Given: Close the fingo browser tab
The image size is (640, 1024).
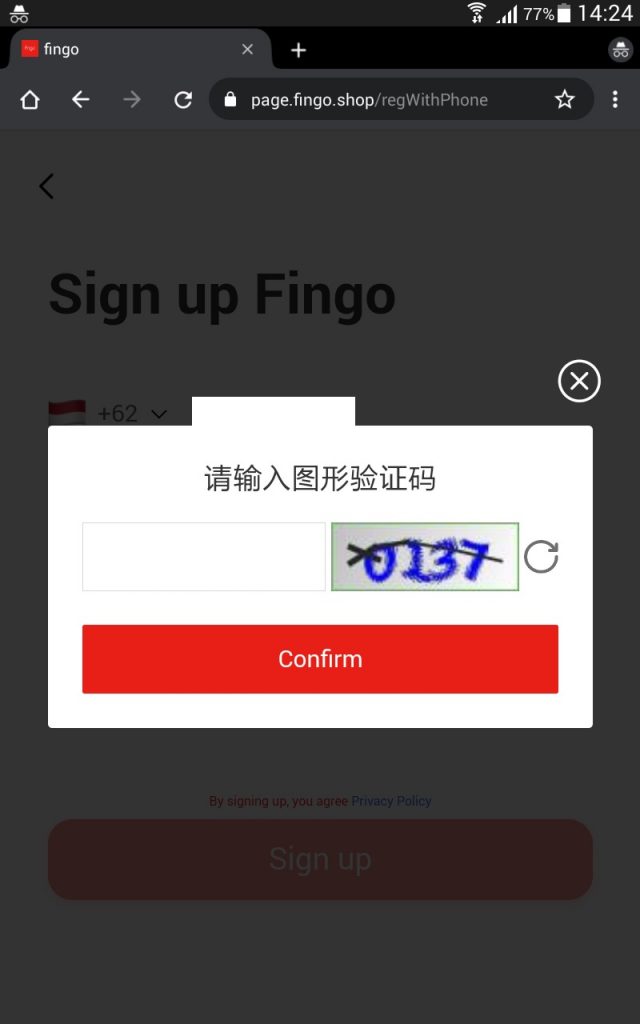Looking at the screenshot, I should point(248,49).
